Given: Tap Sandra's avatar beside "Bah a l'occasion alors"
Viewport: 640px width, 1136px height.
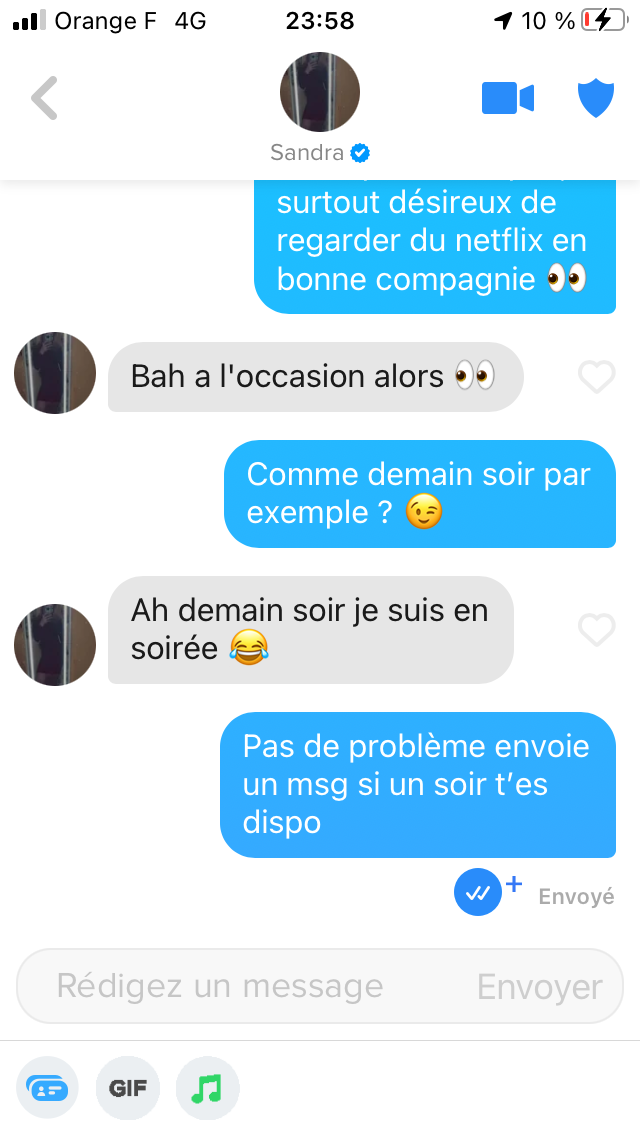Looking at the screenshot, I should click(x=55, y=373).
